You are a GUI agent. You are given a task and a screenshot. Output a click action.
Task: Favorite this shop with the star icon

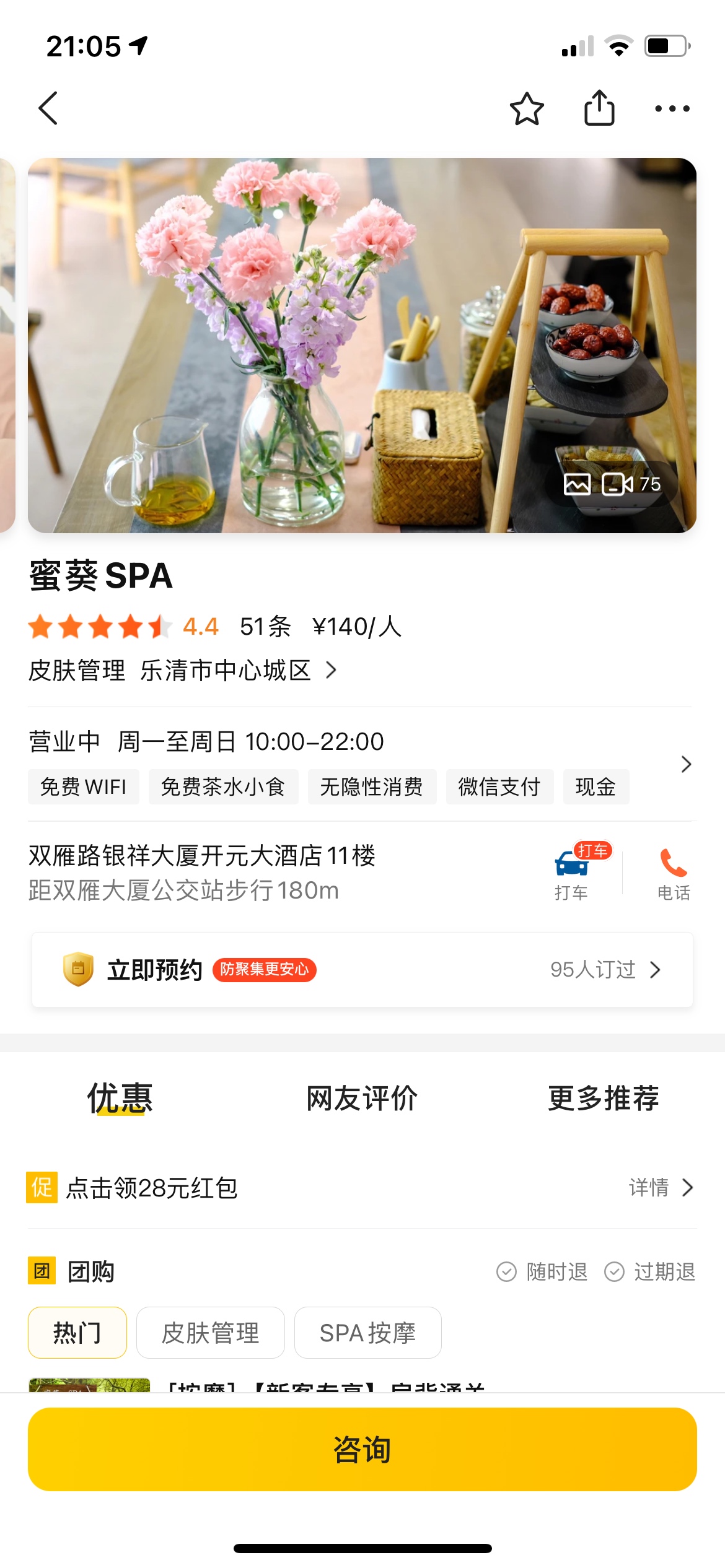pyautogui.click(x=527, y=109)
